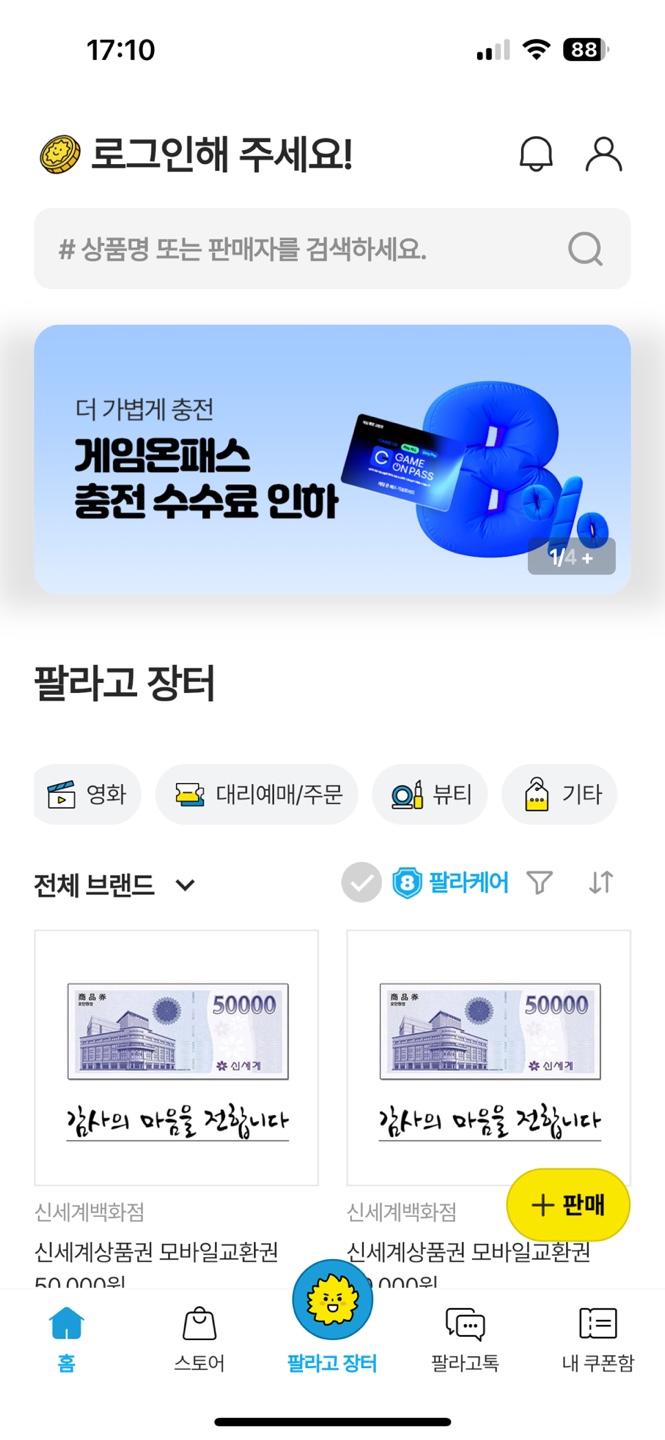This screenshot has height=1440, width=665.
Task: Expand the 1/4 + banner page indicator
Action: pyautogui.click(x=571, y=557)
